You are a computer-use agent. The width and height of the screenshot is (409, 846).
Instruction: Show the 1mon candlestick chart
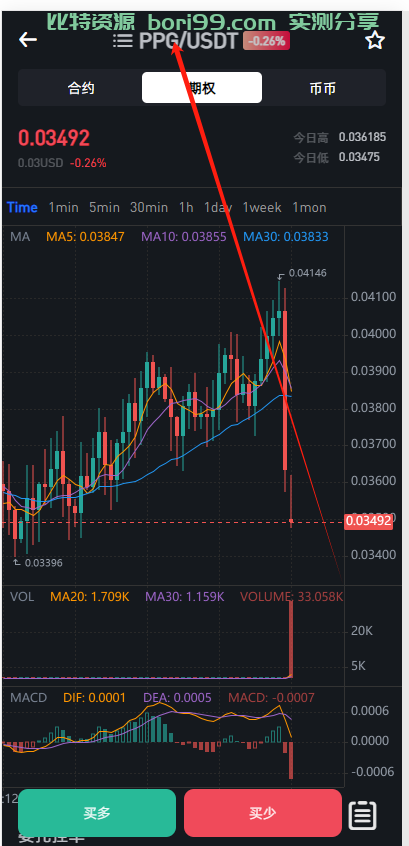(309, 207)
